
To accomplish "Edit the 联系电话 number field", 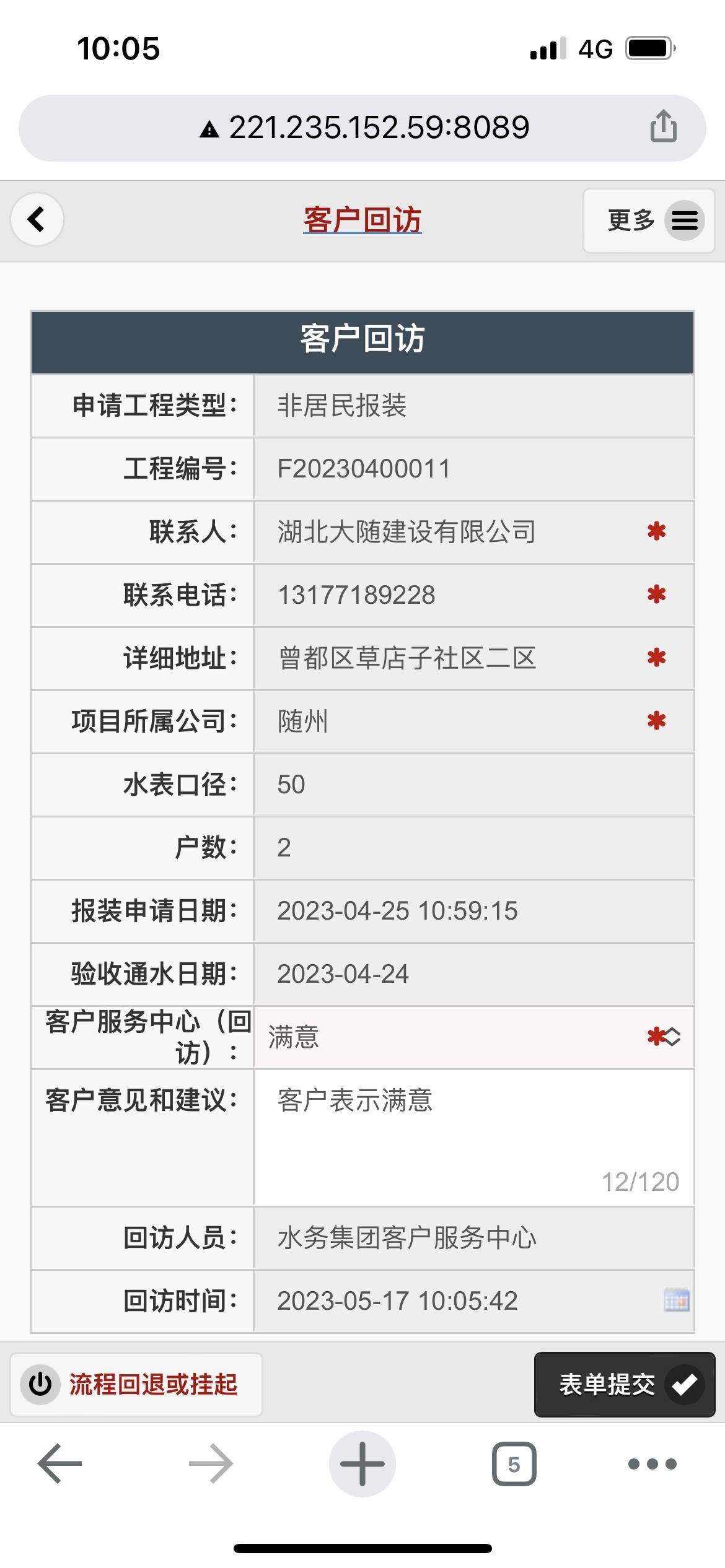I will (x=452, y=595).
